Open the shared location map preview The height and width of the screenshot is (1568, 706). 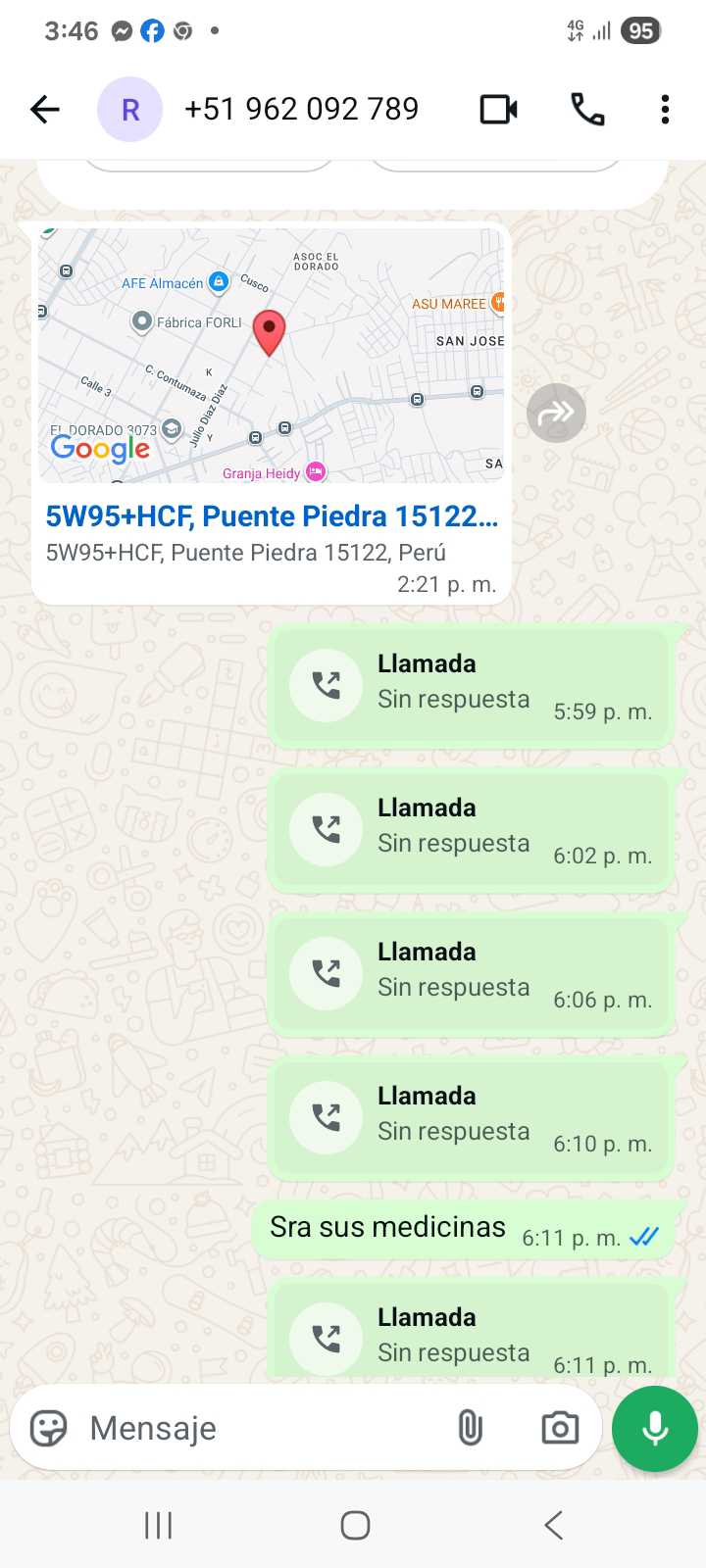point(271,355)
